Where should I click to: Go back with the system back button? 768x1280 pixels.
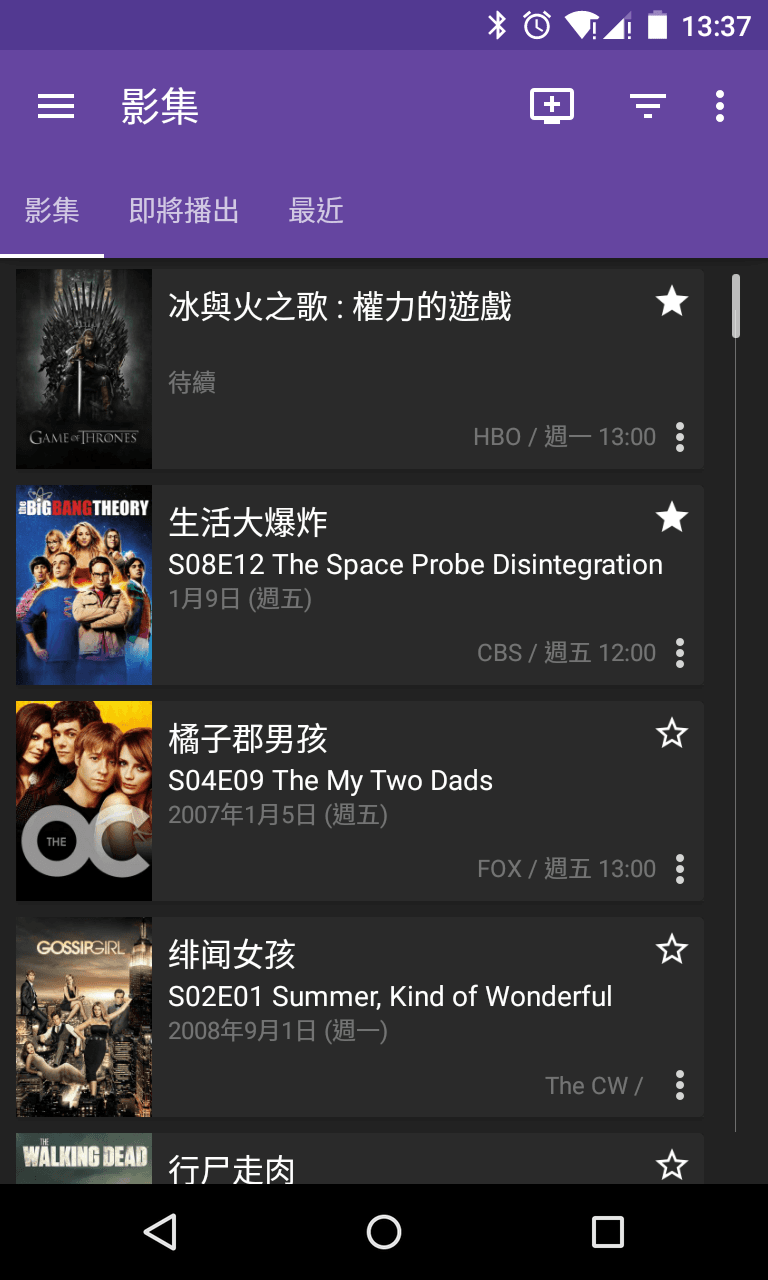[160, 1232]
